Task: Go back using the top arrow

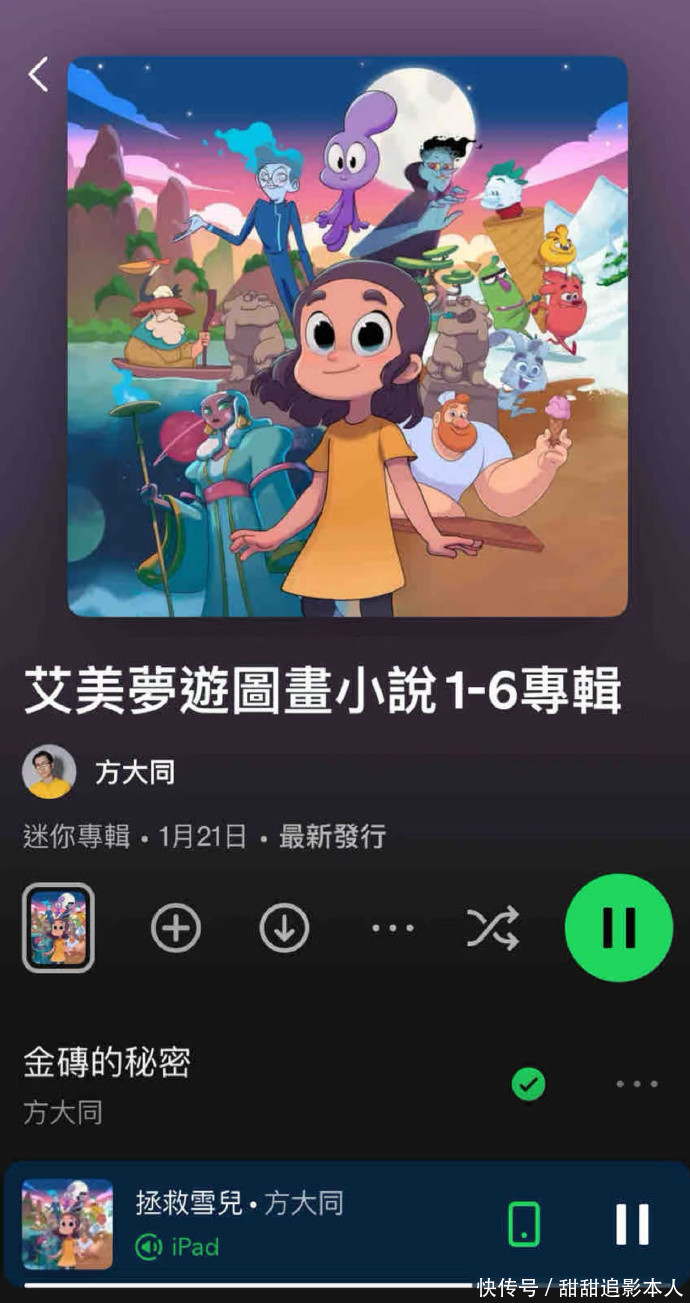Action: coord(38,74)
